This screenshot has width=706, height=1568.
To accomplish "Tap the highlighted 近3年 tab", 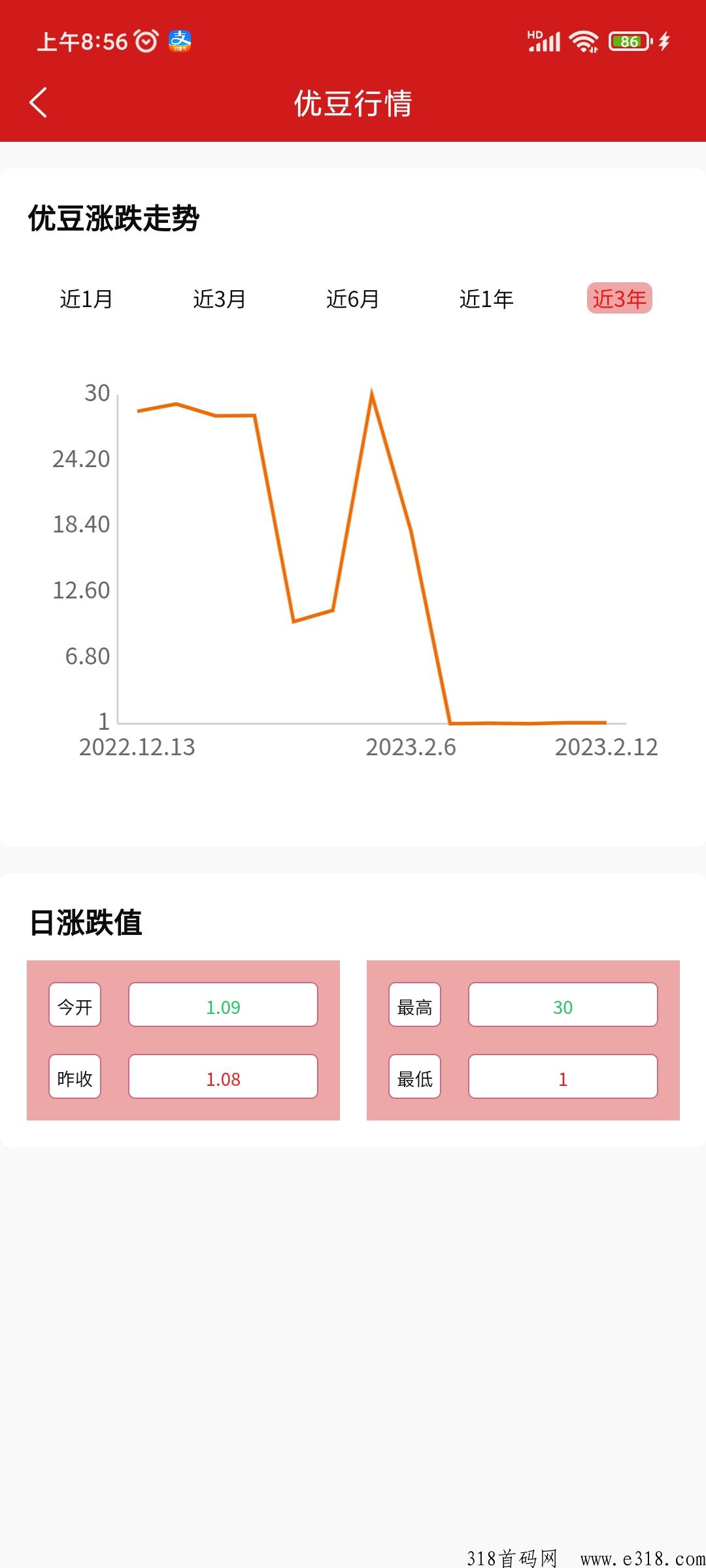I will (620, 299).
